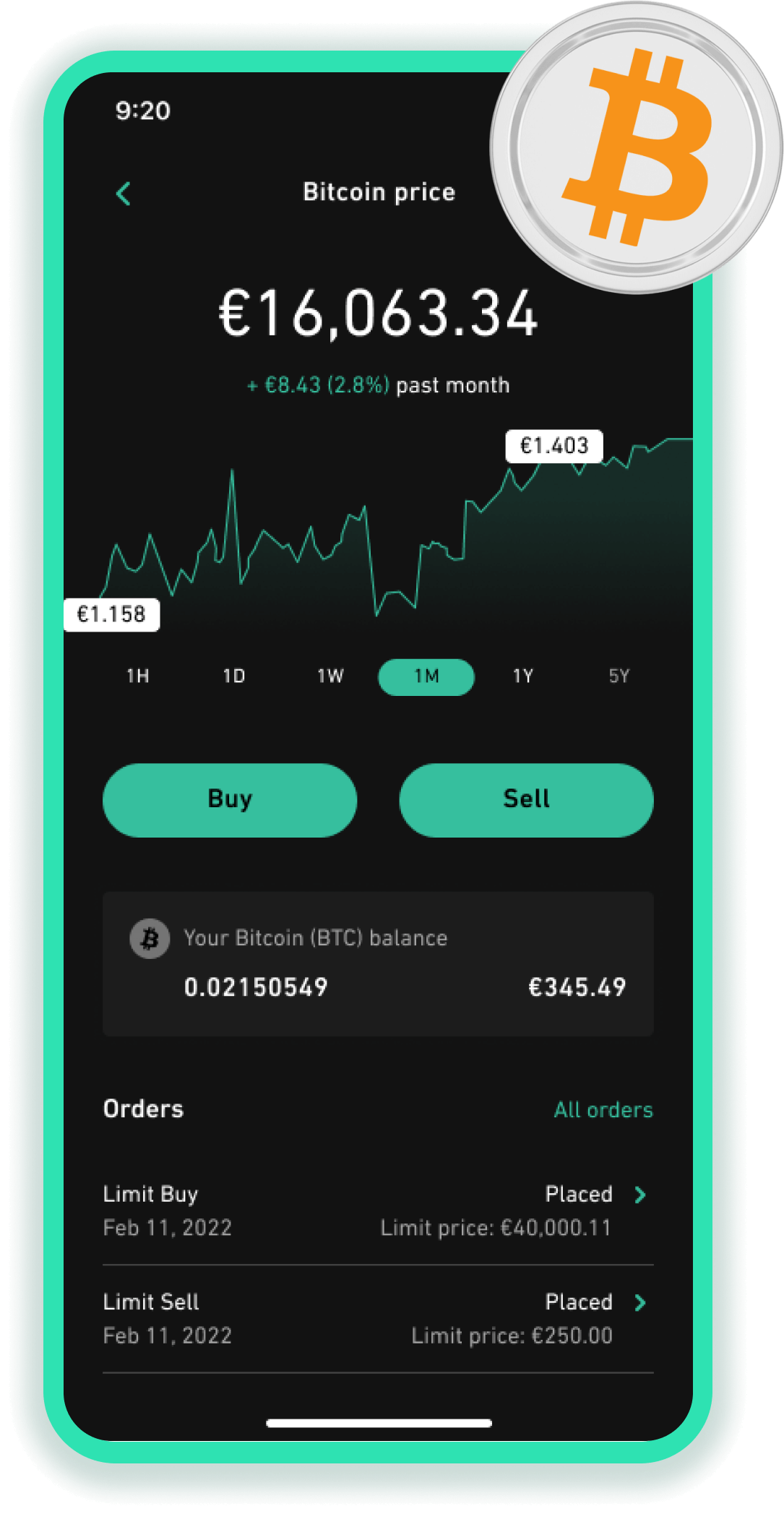Screen dimensions: 784x1514
Task: Expand the Limit Buy order details
Action: [361, 1207]
